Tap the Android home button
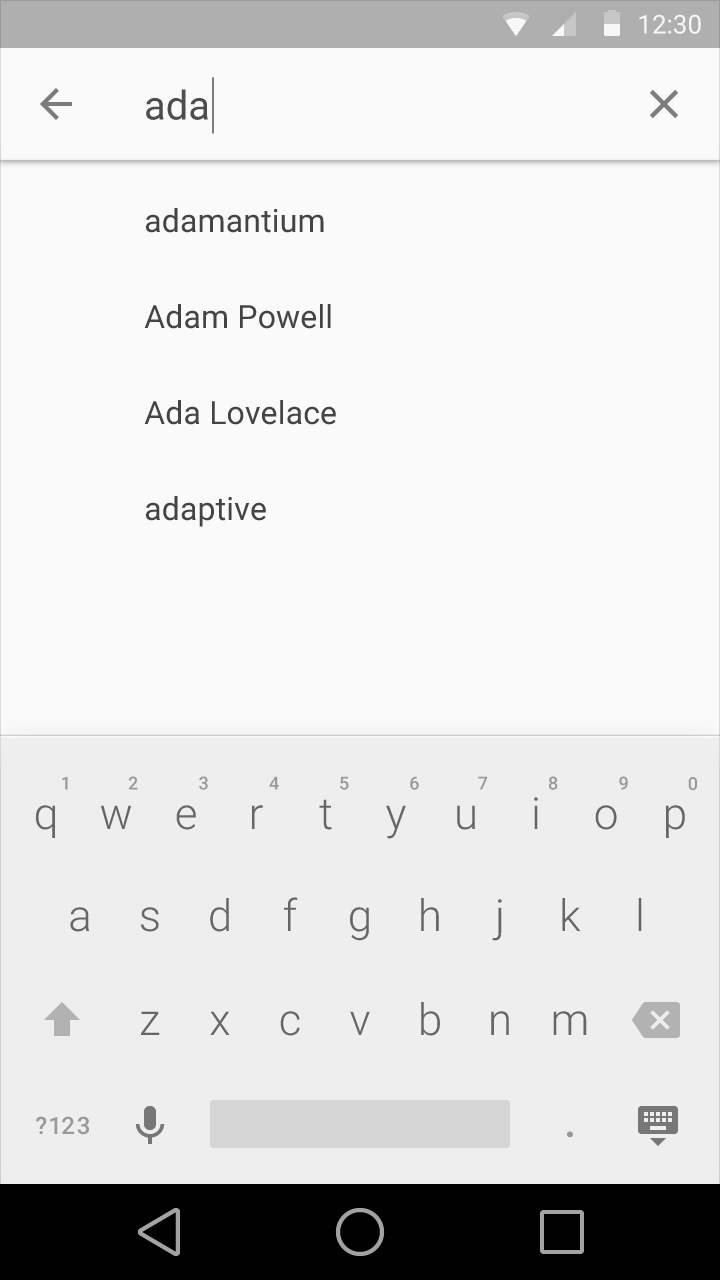Viewport: 720px width, 1280px height. 360,1231
